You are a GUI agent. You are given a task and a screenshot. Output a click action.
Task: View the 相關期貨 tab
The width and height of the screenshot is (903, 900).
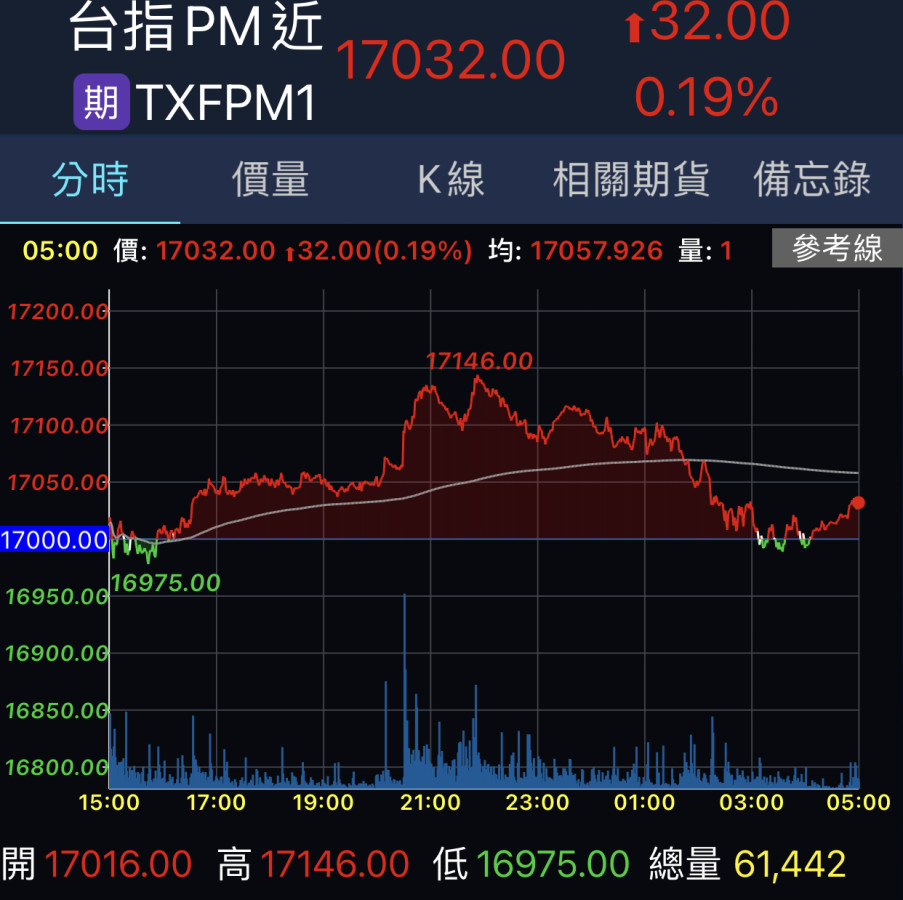click(x=631, y=181)
